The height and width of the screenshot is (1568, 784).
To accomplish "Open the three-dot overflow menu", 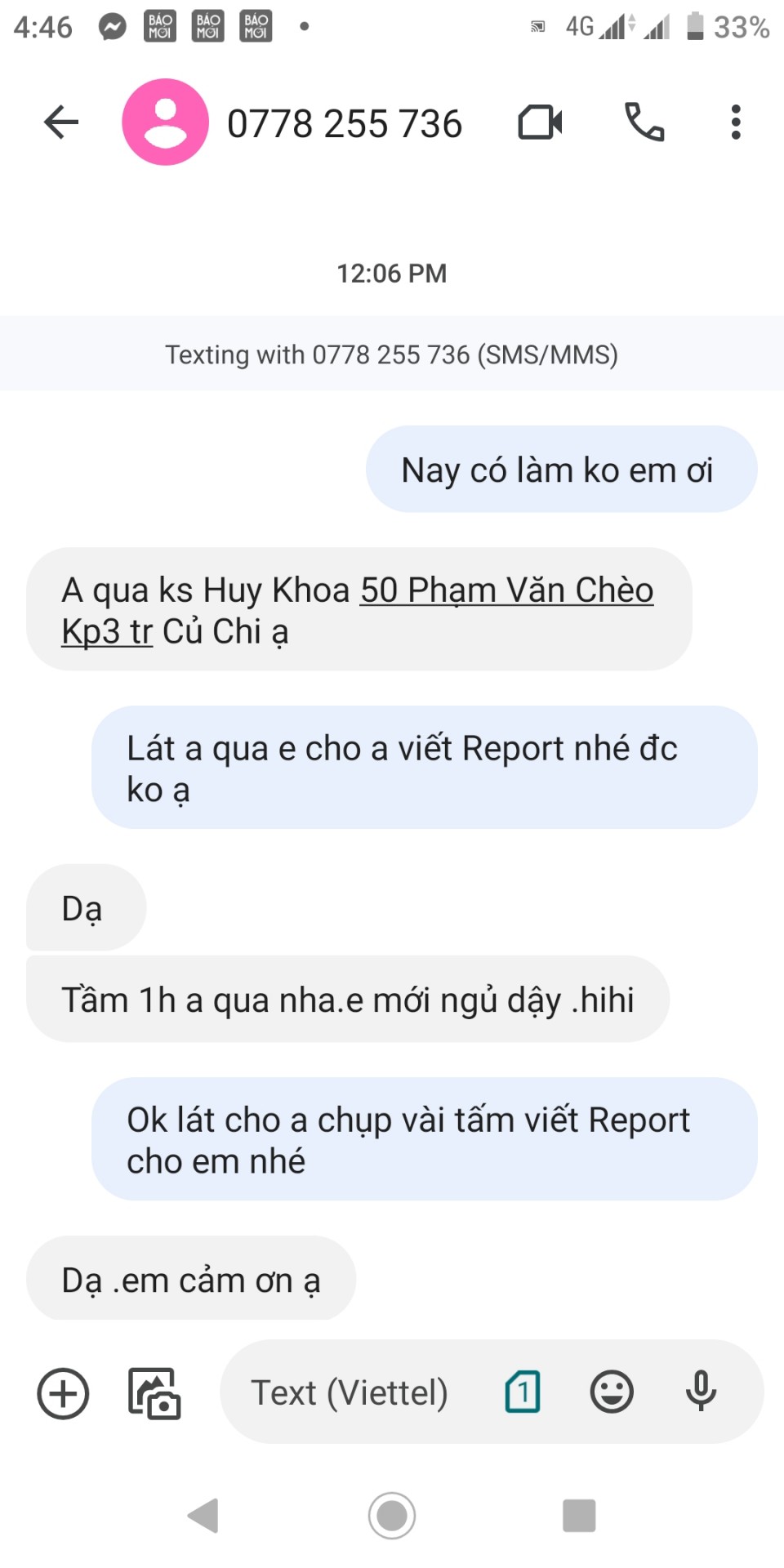I will pos(736,122).
